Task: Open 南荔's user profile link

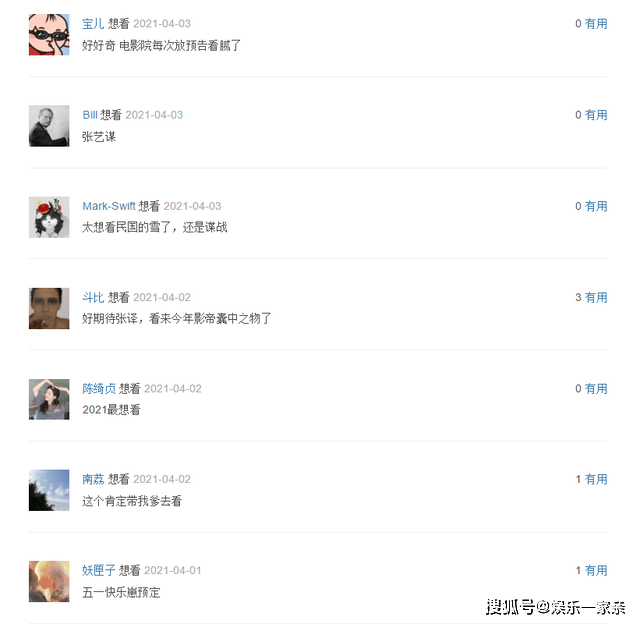Action: coord(93,479)
